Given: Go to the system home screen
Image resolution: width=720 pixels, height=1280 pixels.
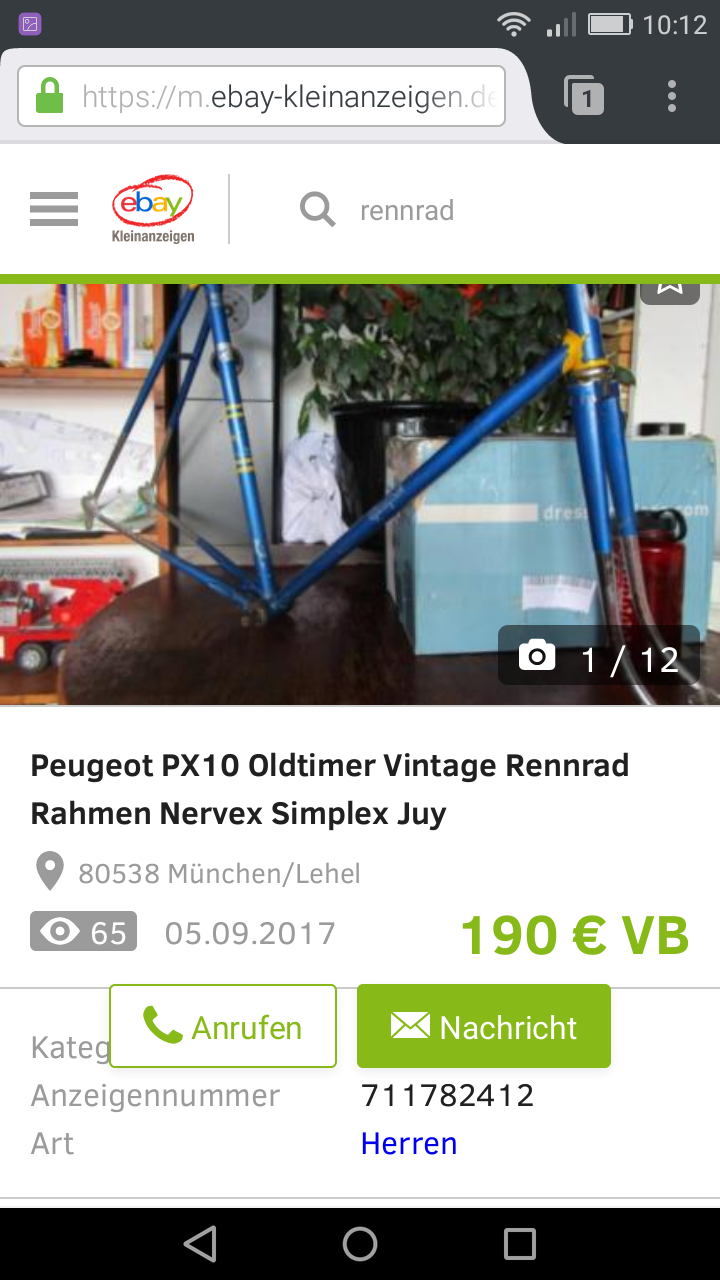Looking at the screenshot, I should point(360,1244).
